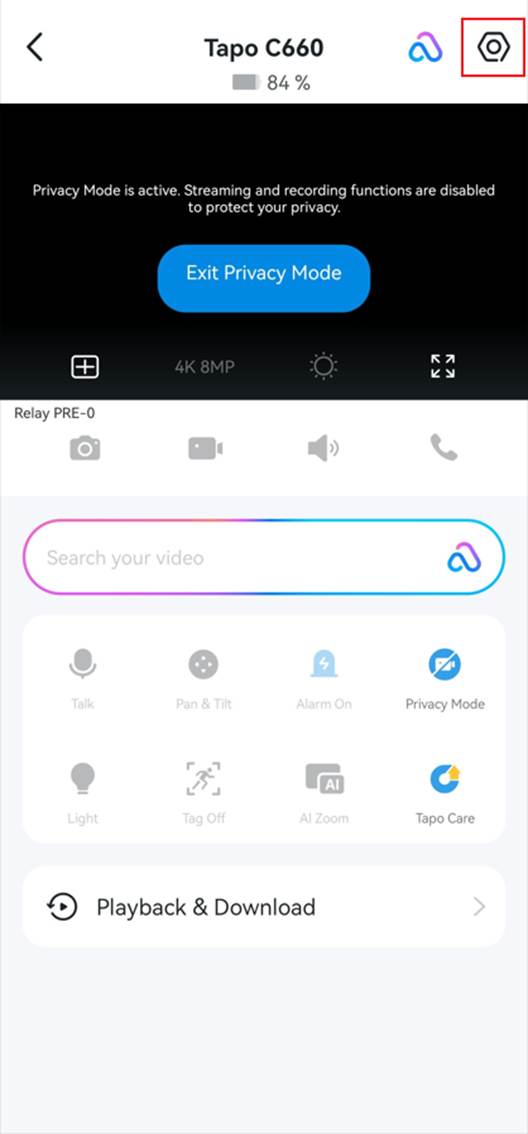Enter full screen view

(443, 367)
